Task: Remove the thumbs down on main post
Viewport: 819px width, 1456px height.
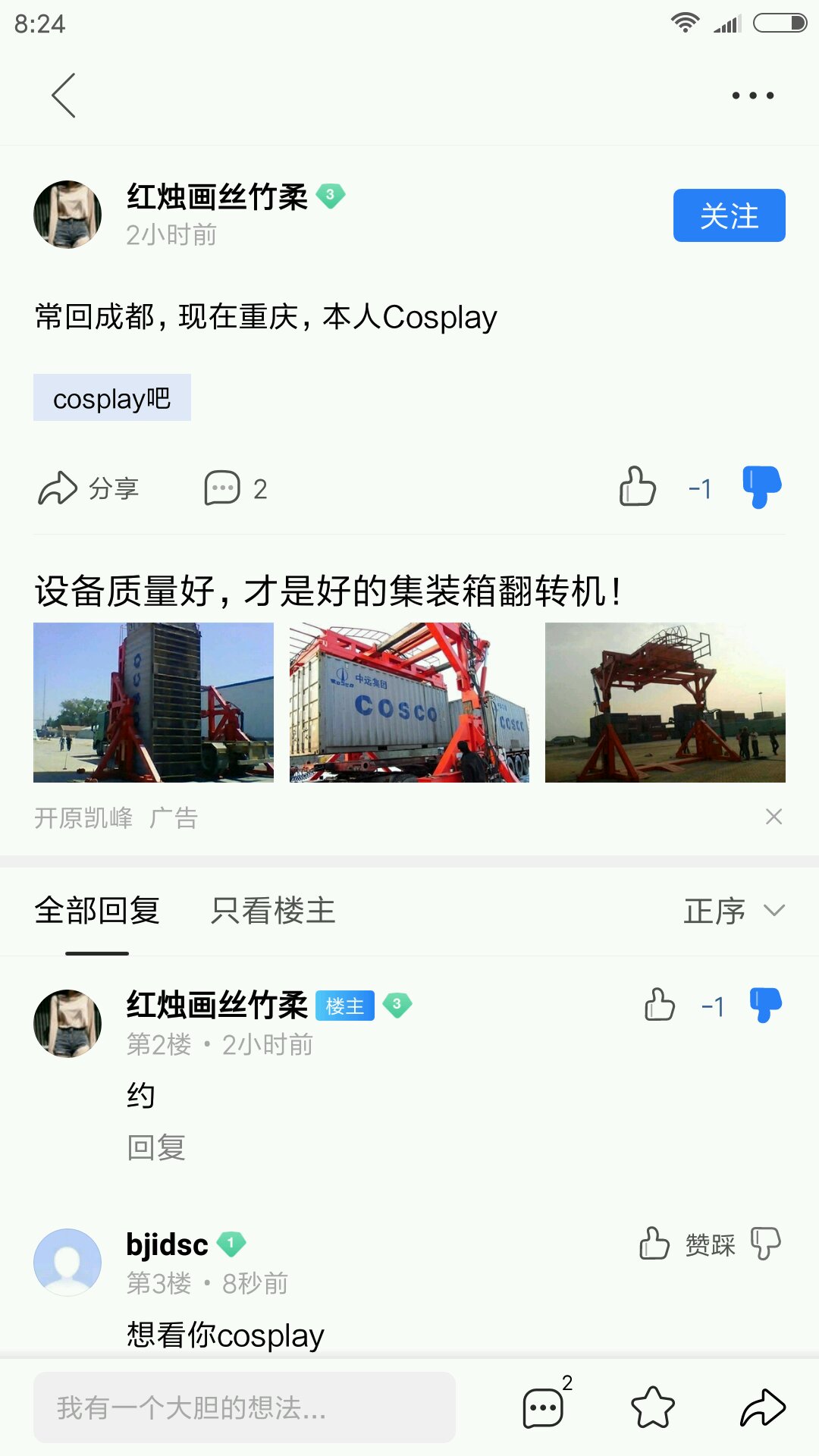Action: [762, 487]
